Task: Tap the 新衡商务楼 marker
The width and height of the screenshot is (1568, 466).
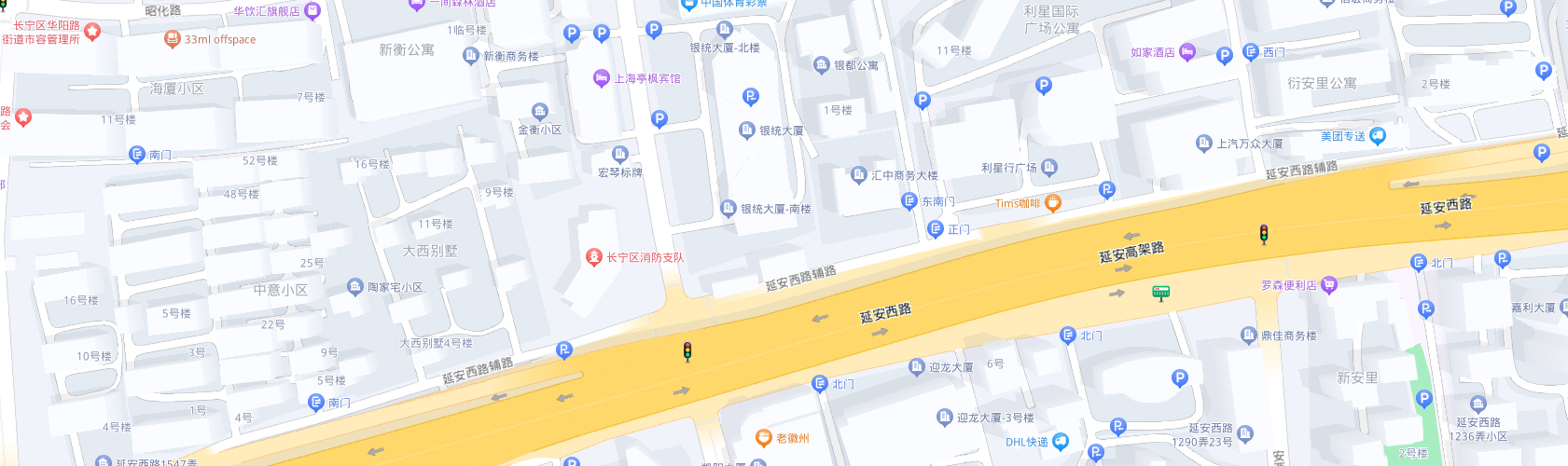Action: pos(471,56)
